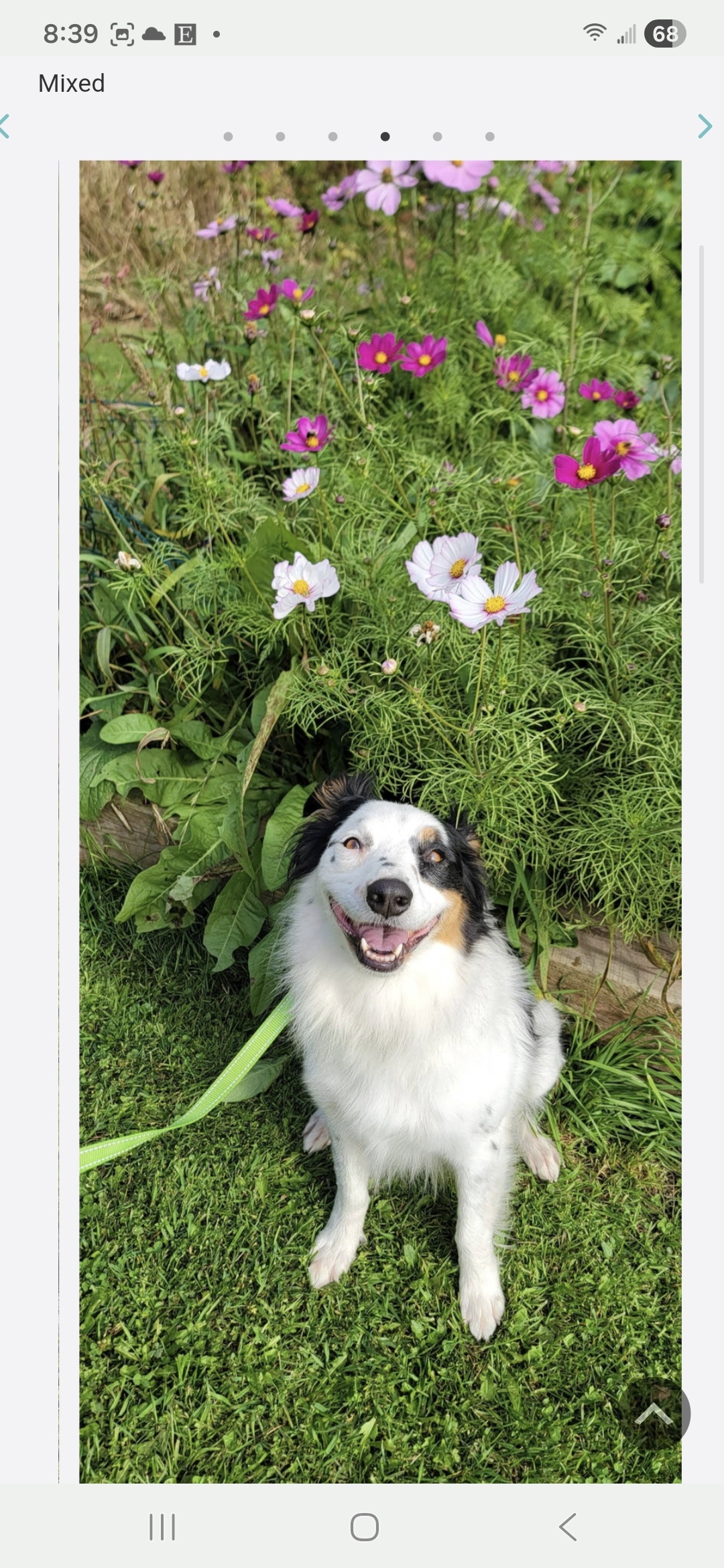
Task: Jump to the first photo indicator dot
Action: [x=228, y=137]
